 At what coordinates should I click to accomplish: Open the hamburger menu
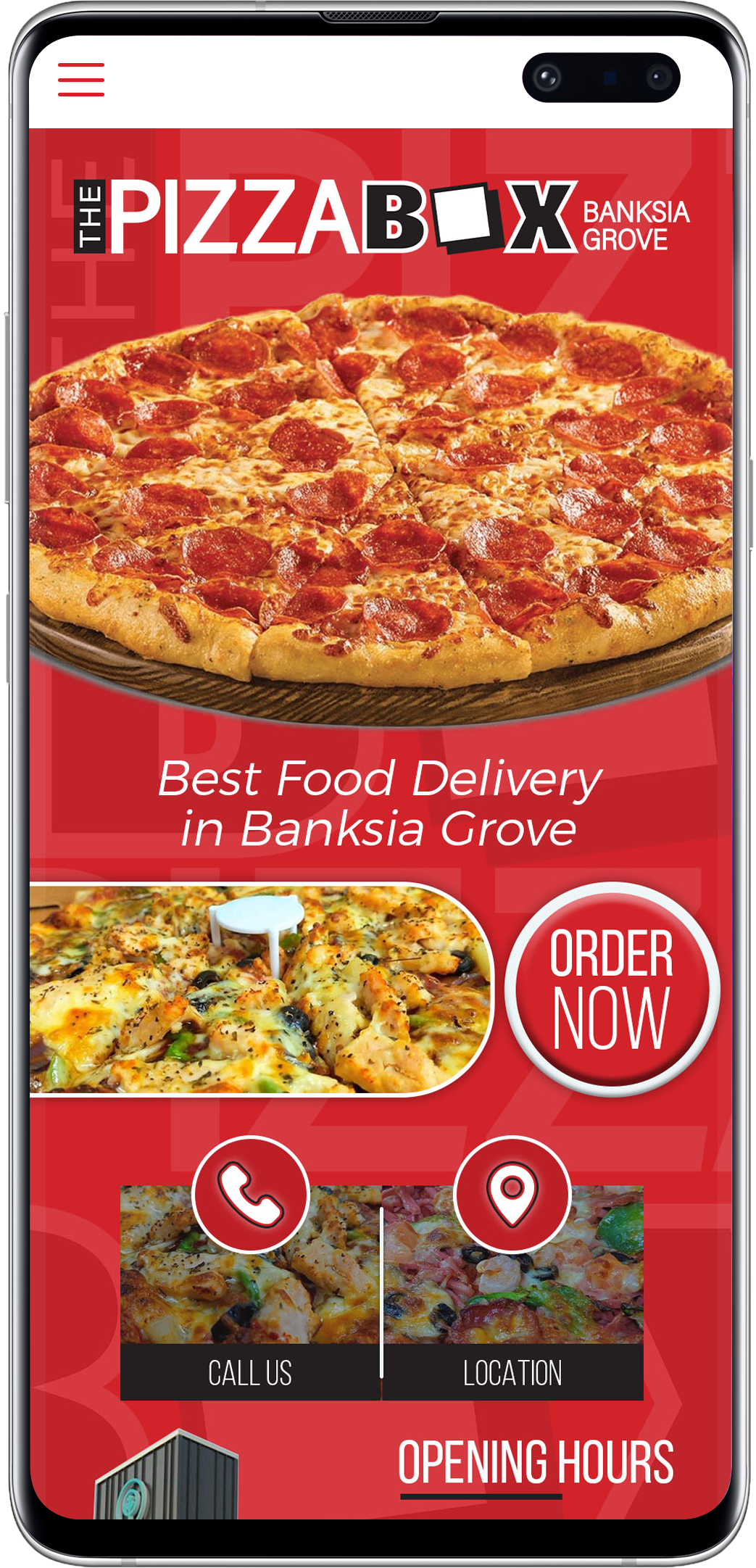pyautogui.click(x=81, y=80)
